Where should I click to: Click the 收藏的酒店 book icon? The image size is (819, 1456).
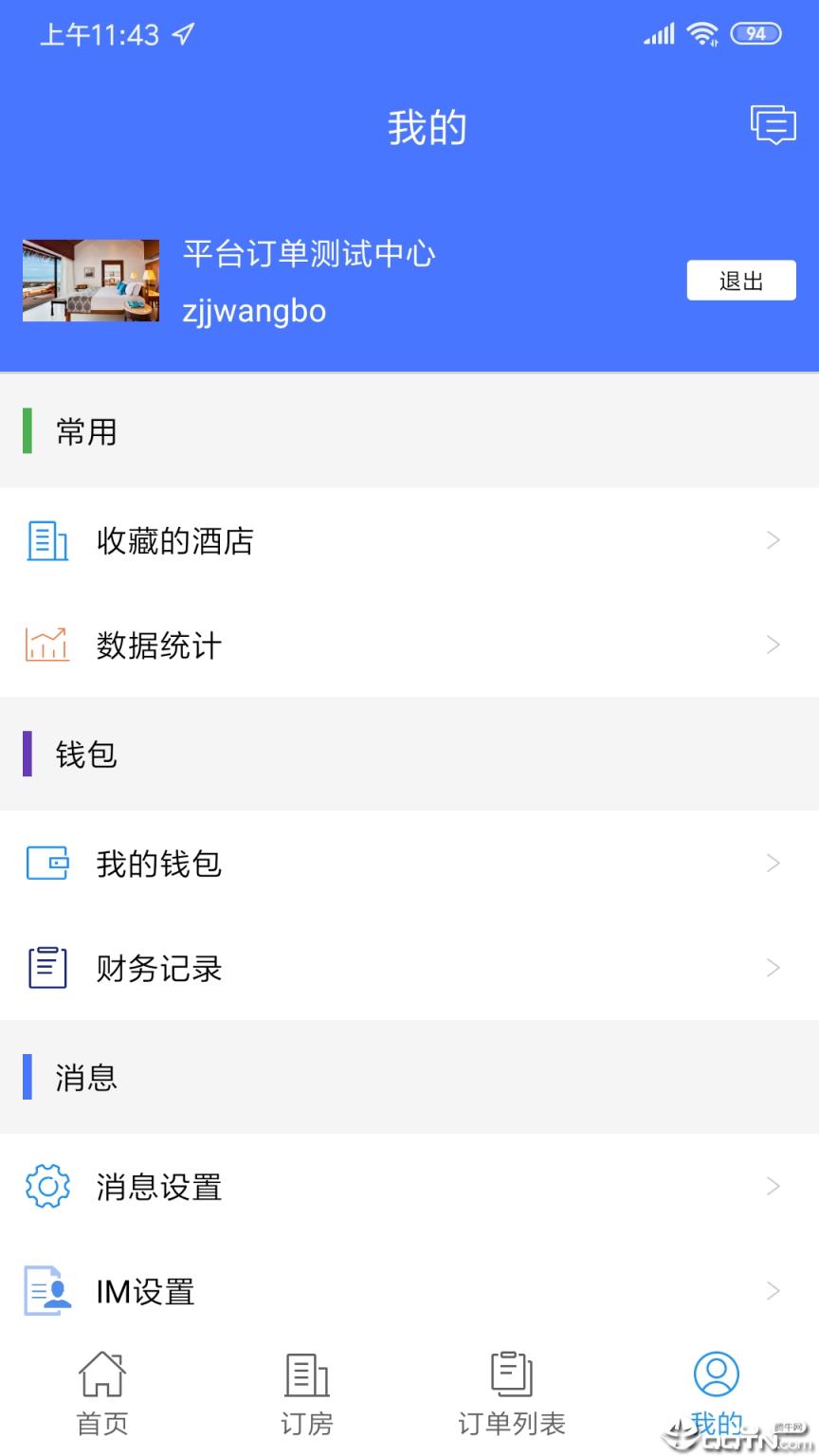click(46, 540)
